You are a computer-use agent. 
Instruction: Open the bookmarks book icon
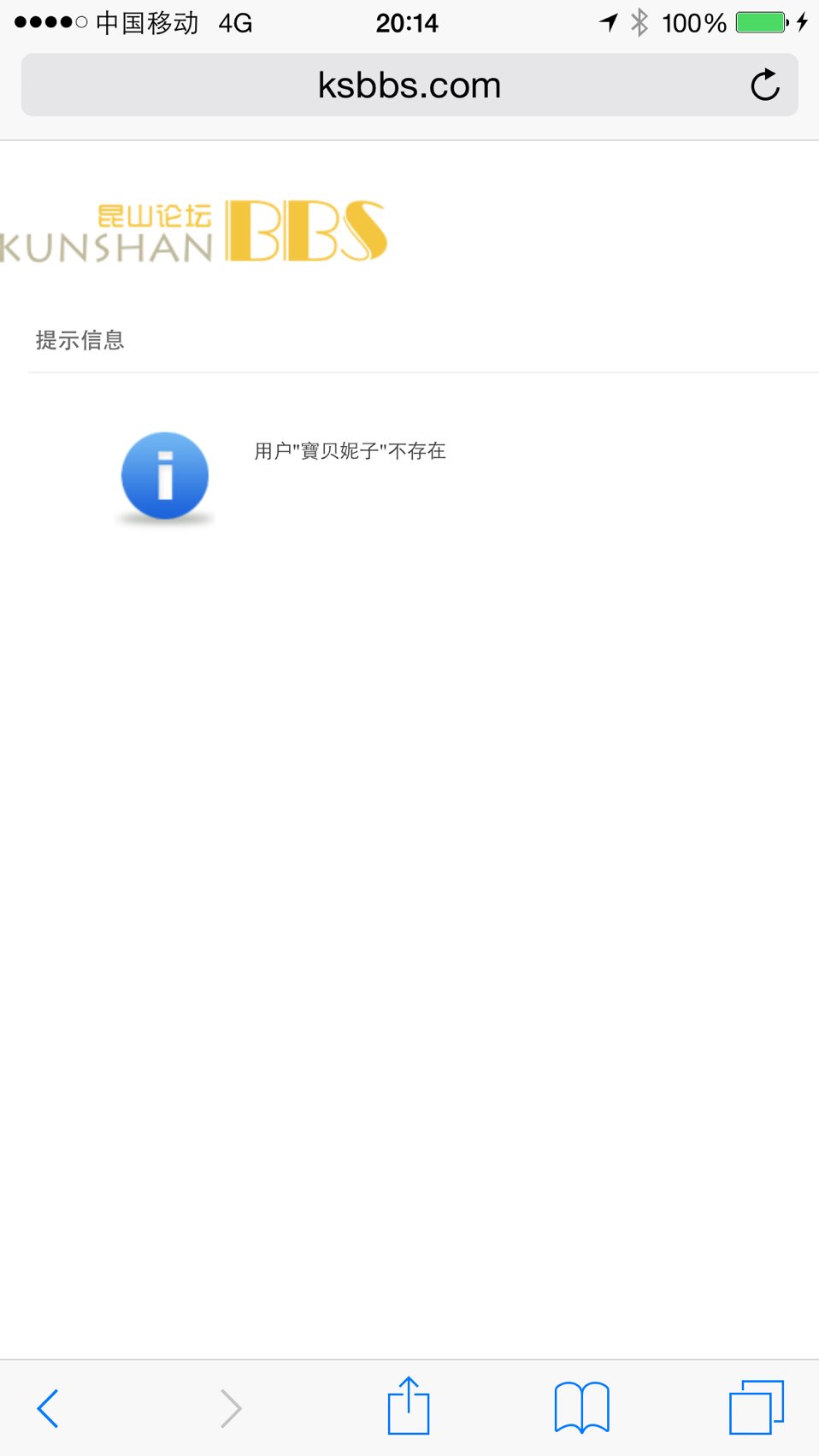pos(582,1407)
